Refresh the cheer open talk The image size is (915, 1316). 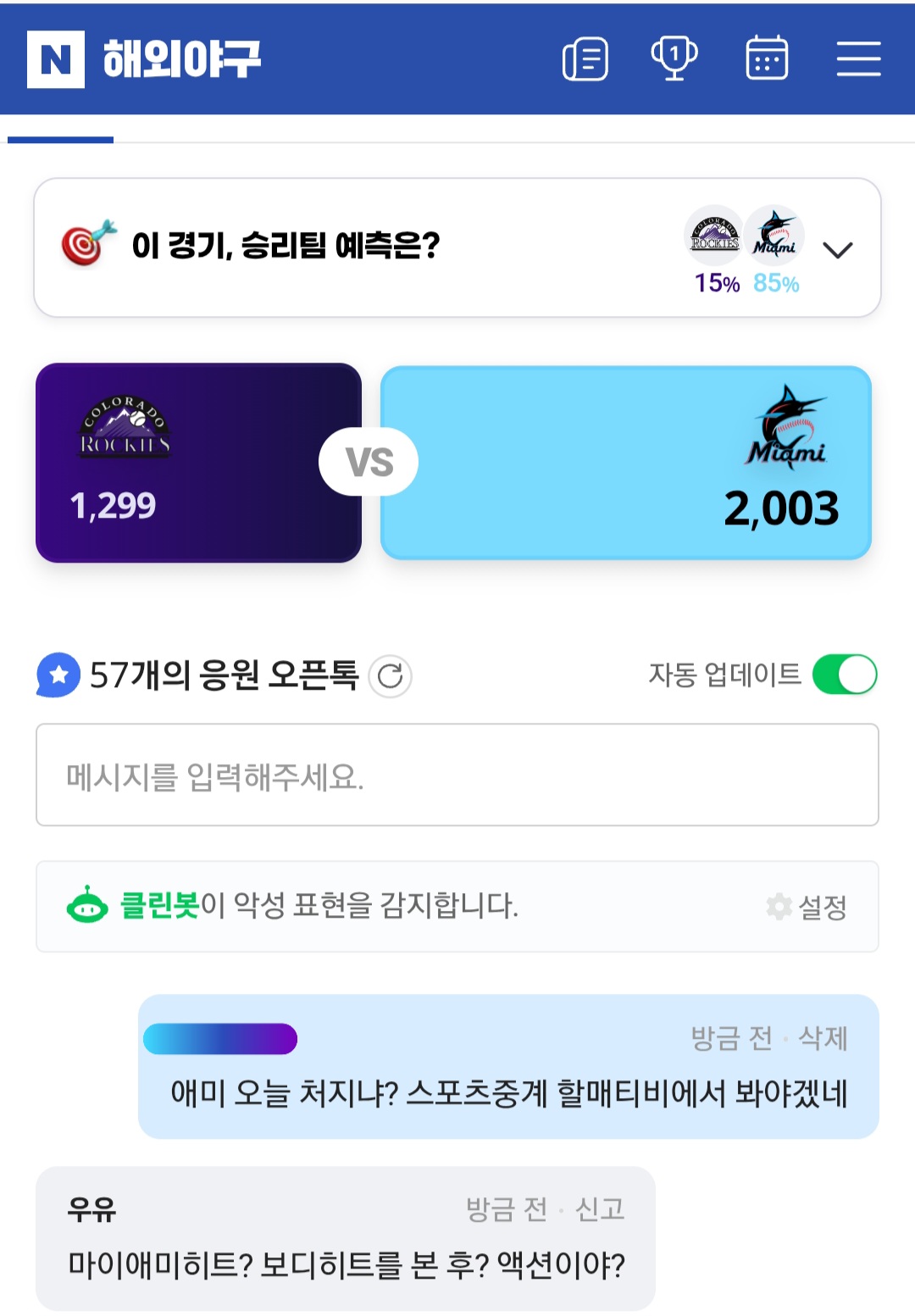click(390, 676)
